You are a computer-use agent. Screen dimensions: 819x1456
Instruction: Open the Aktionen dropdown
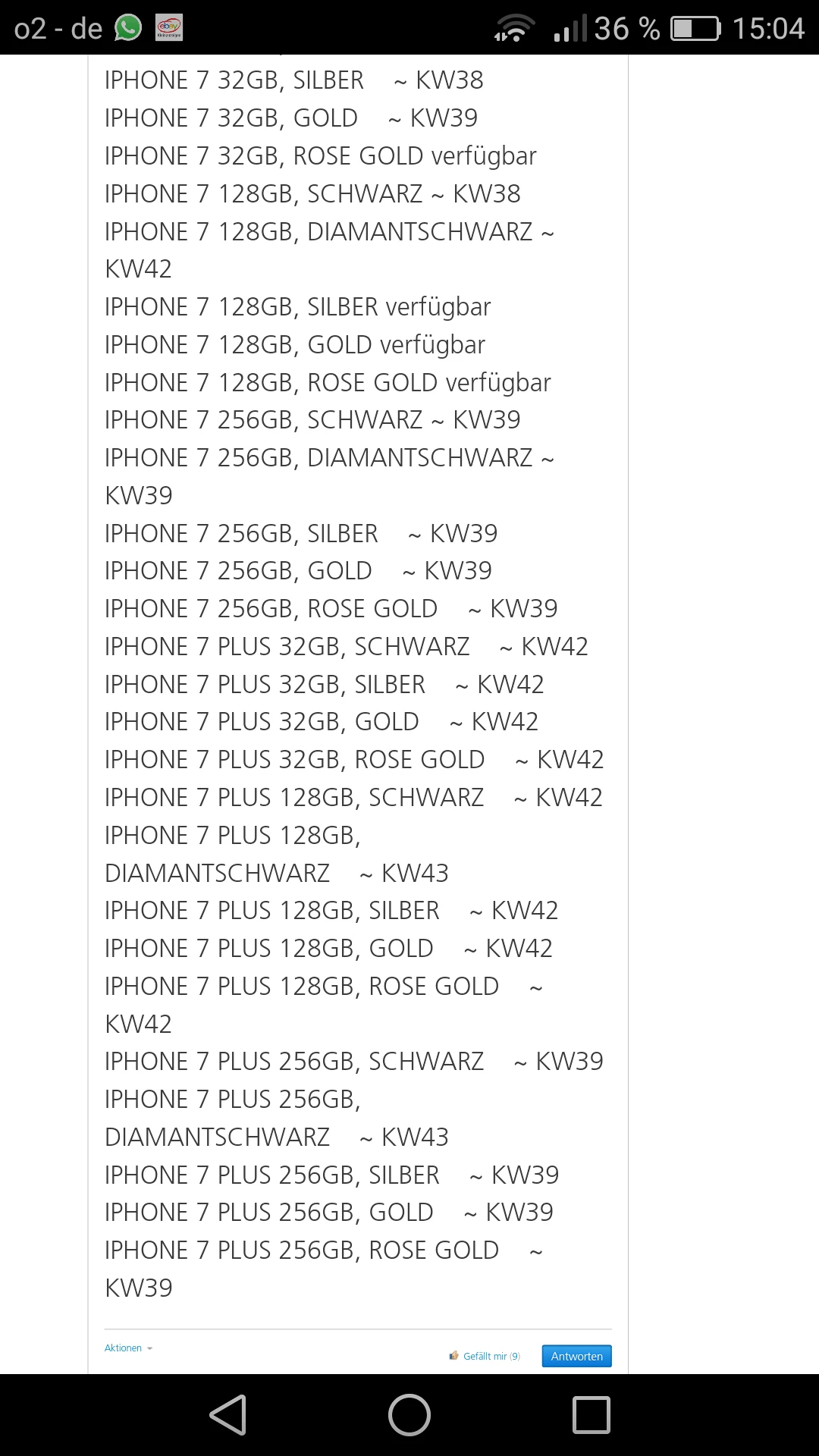[128, 1348]
